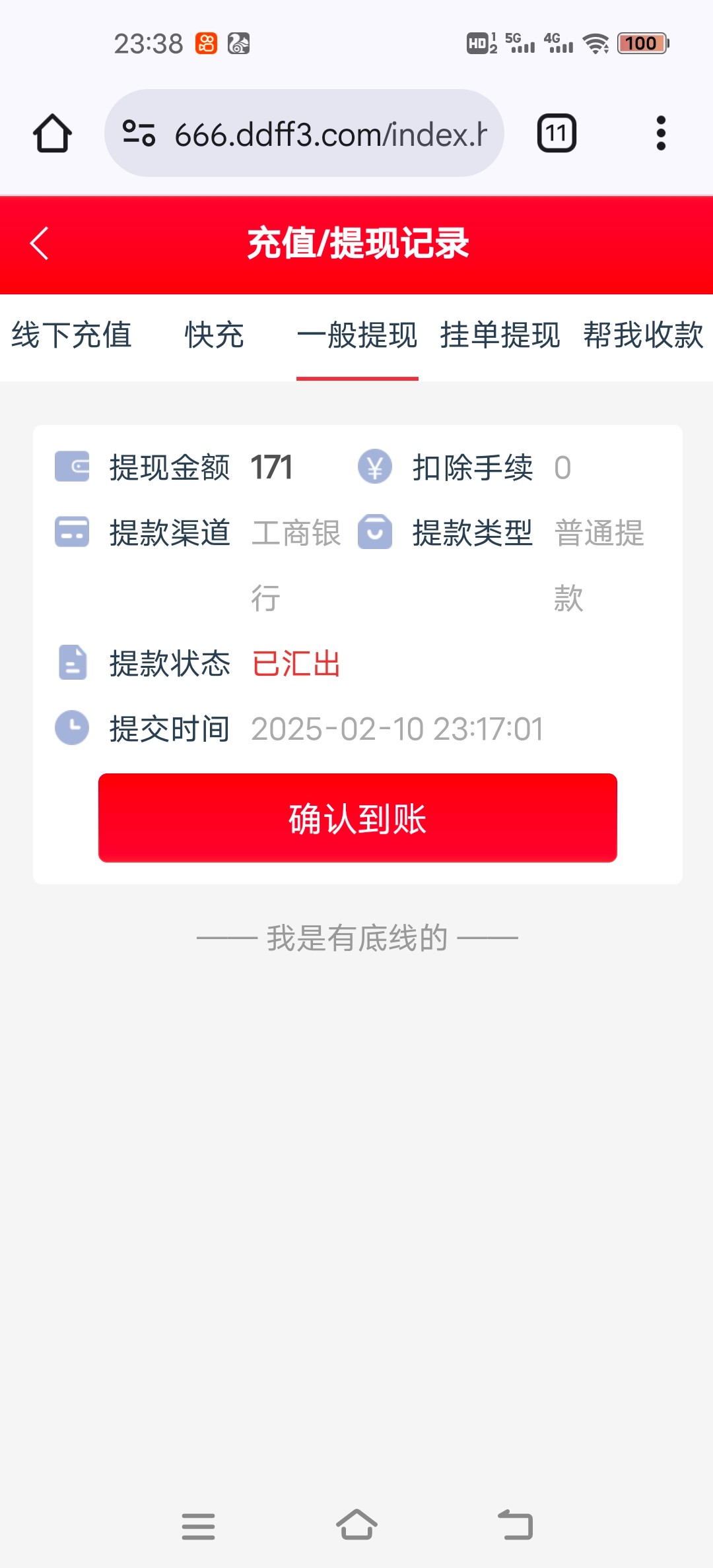Image resolution: width=713 pixels, height=1568 pixels.
Task: Open the 挂单提现 tab
Action: (x=500, y=335)
